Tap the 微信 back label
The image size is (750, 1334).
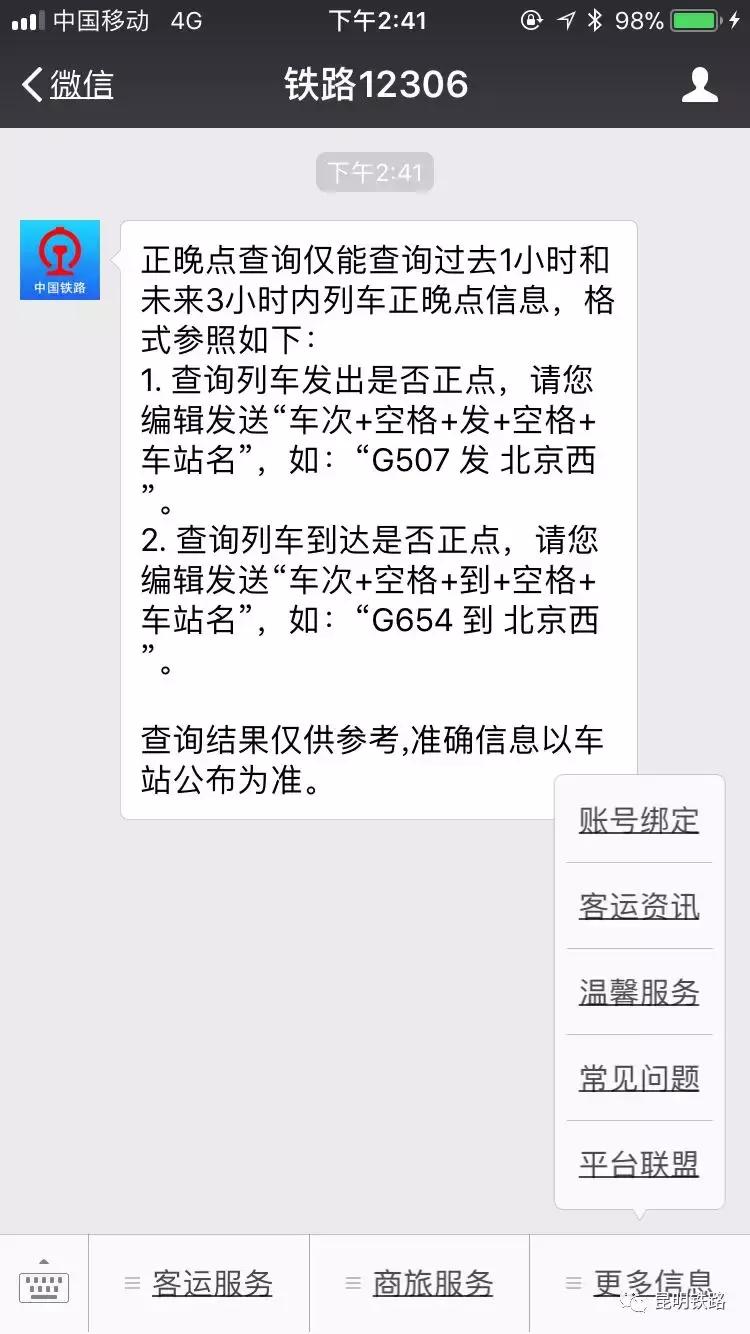point(80,85)
